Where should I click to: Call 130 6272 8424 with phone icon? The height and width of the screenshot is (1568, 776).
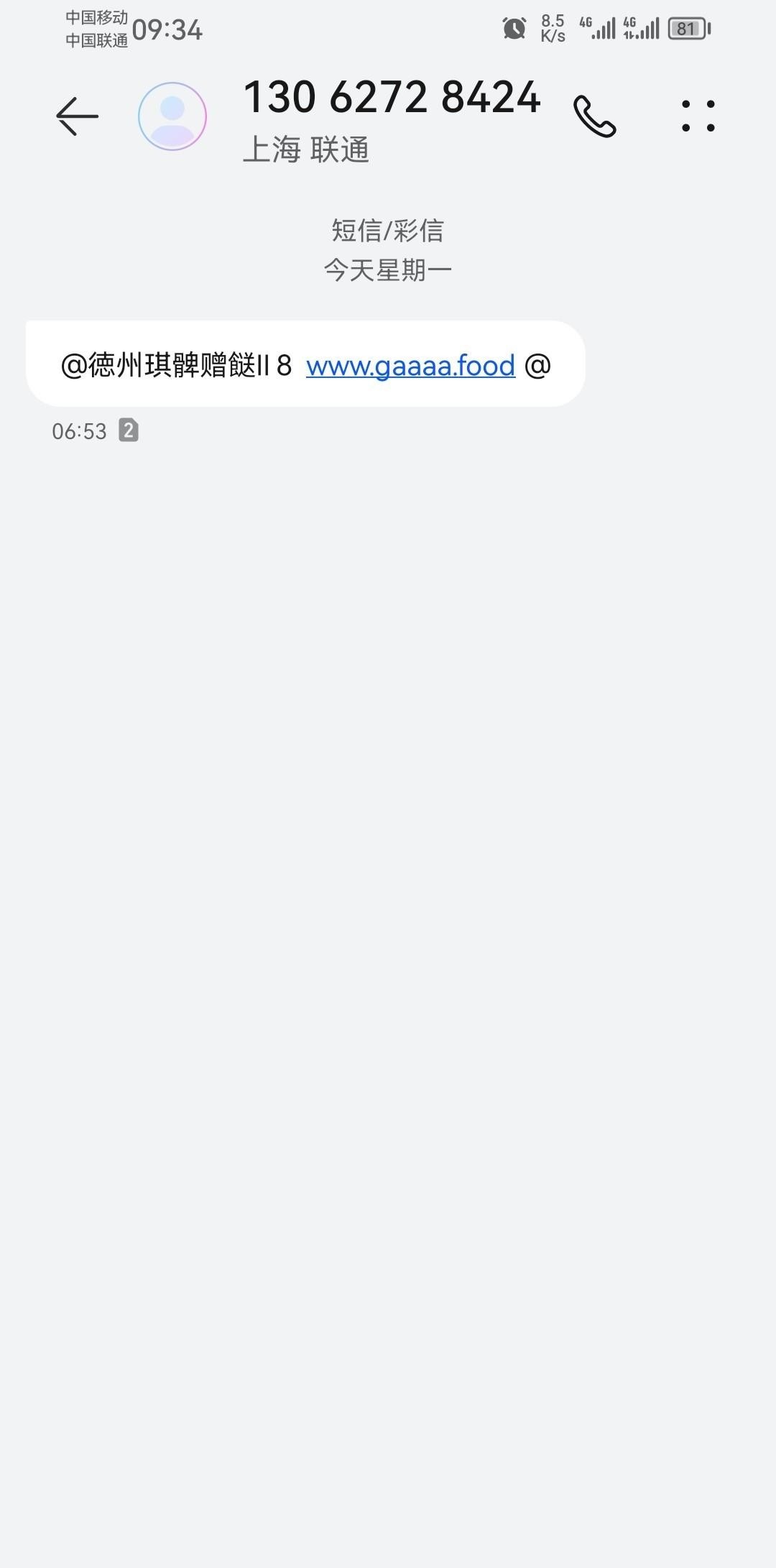(x=594, y=116)
